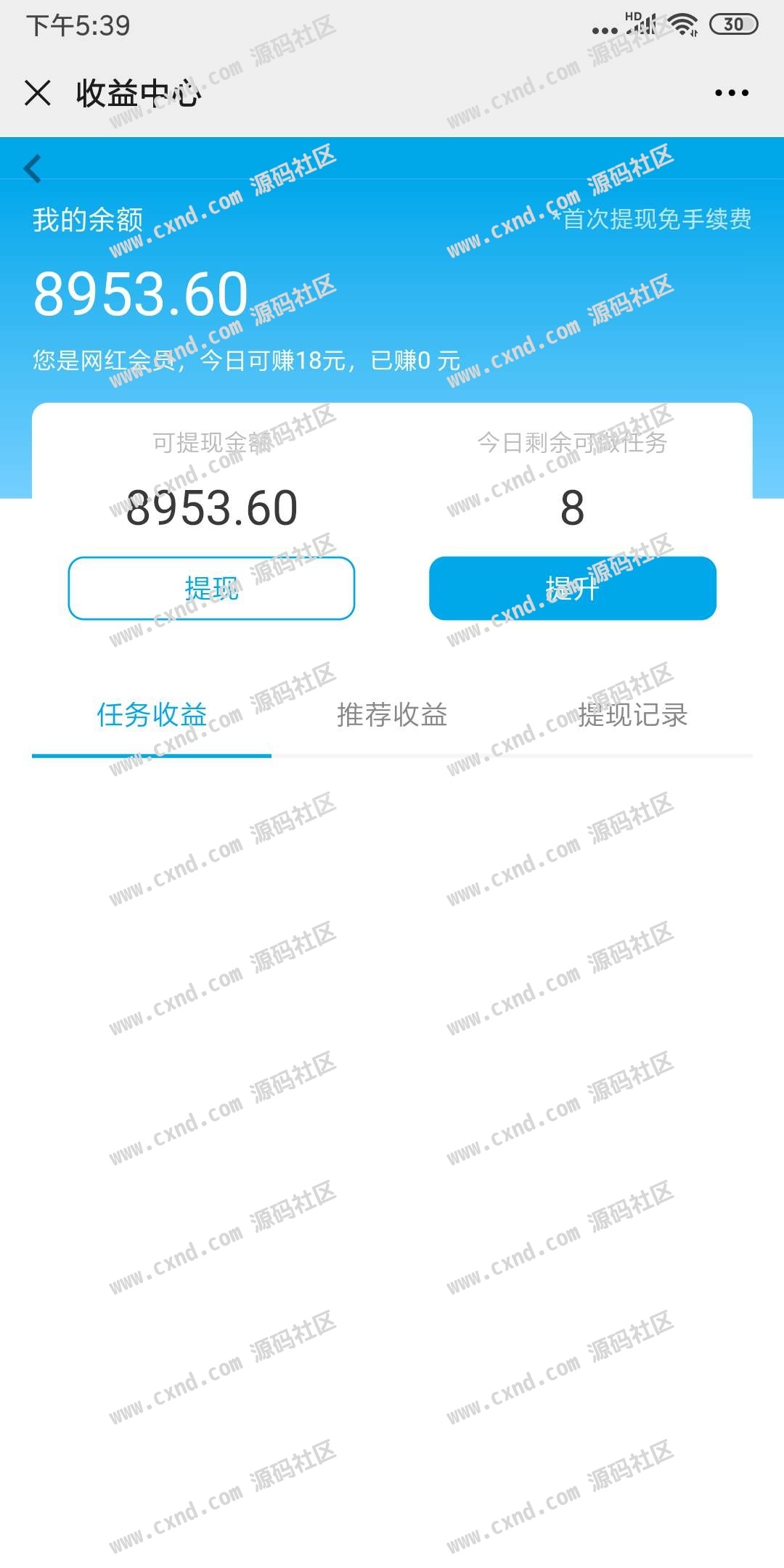Image resolution: width=784 pixels, height=1568 pixels.
Task: Tap the 提升 upgrade button
Action: pos(572,588)
